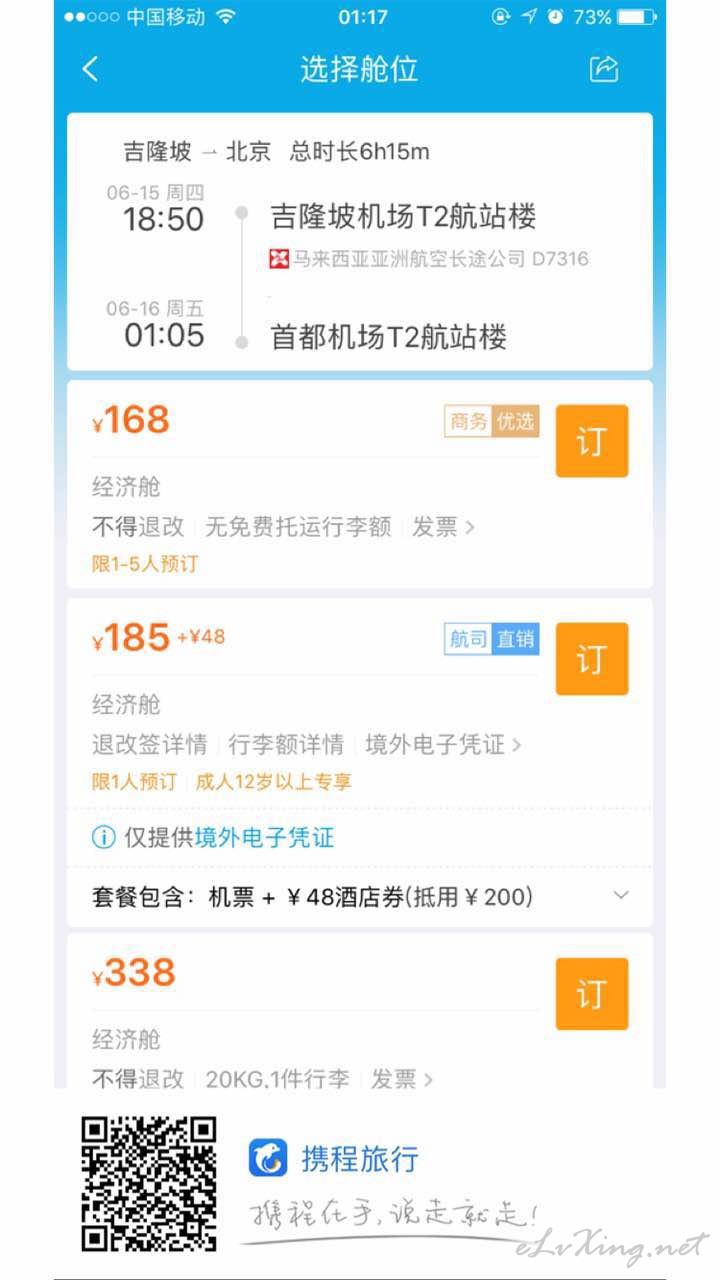Expand the 套餐包含 package details
Image resolution: width=720 pixels, height=1280 pixels.
360,896
